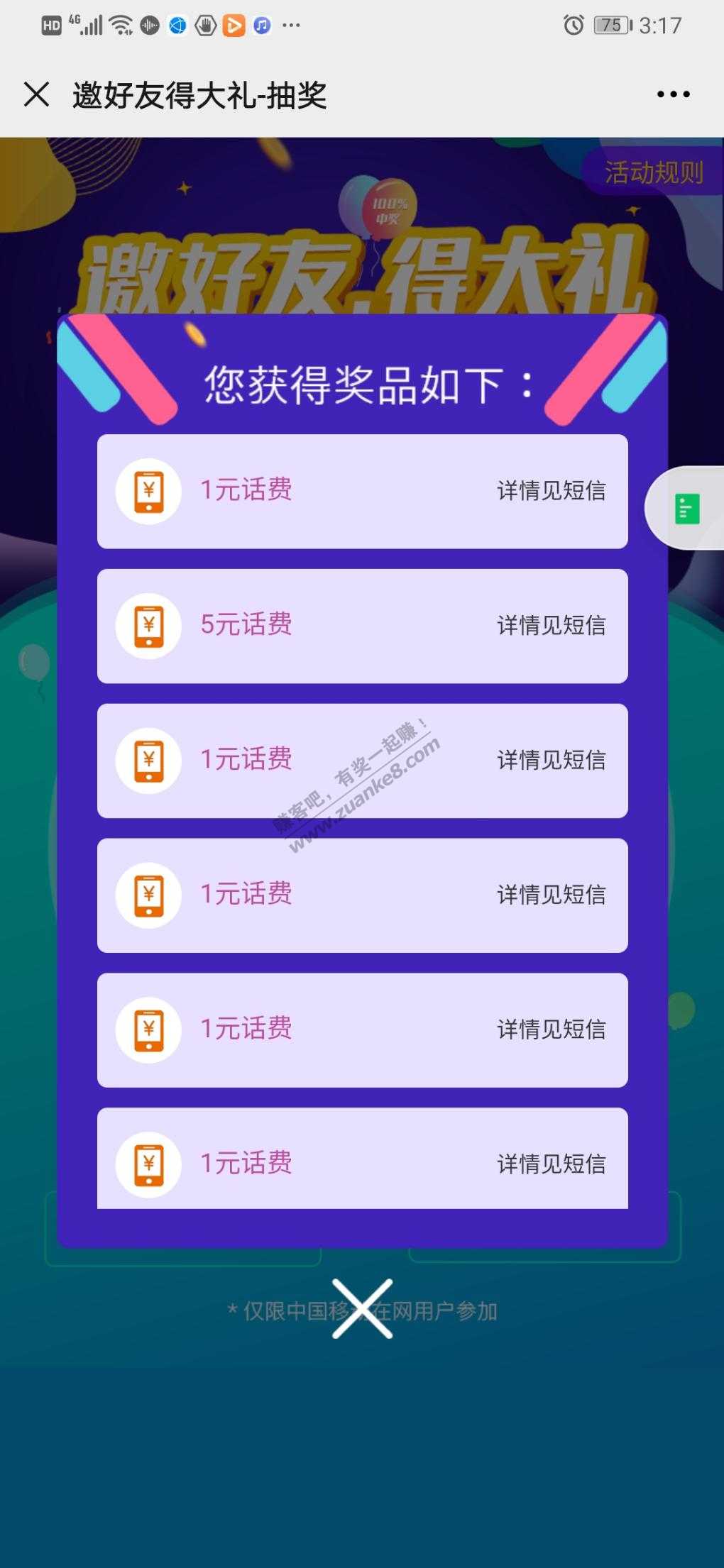Image resolution: width=724 pixels, height=1568 pixels.
Task: Dismiss the prize list popup
Action: point(362,1309)
